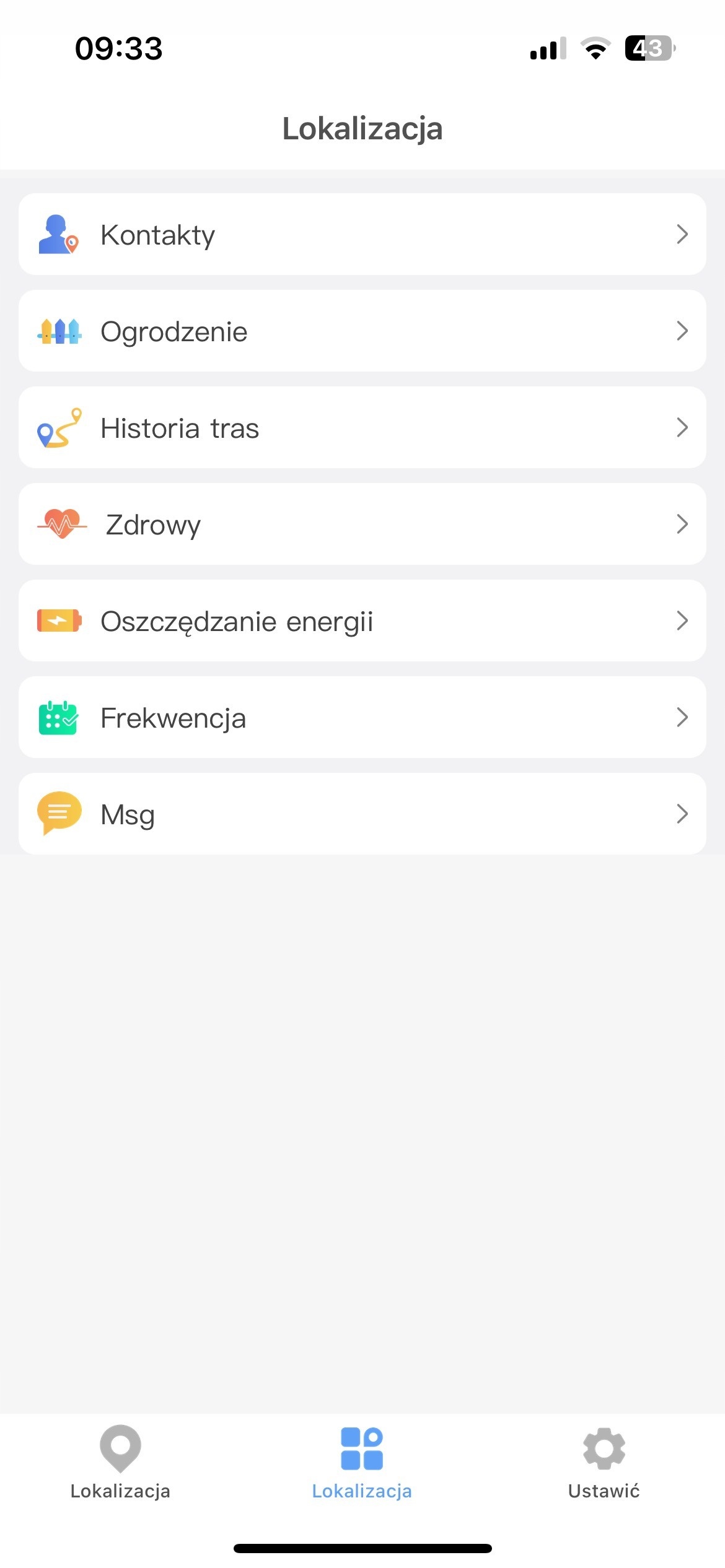Go to Oszczędzanie energii

click(x=362, y=621)
